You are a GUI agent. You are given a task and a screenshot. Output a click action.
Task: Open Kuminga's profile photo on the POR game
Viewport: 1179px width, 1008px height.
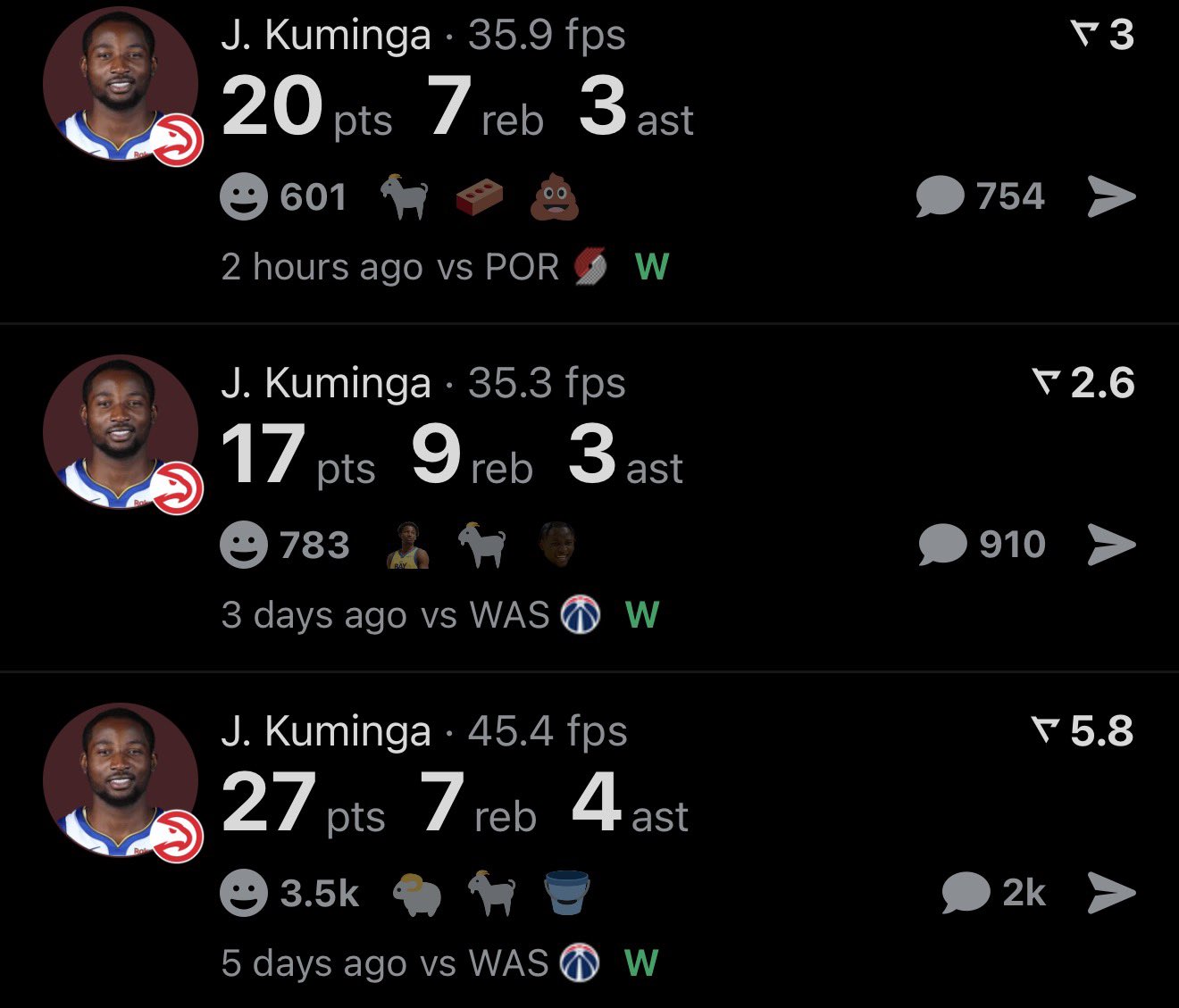pos(121,85)
